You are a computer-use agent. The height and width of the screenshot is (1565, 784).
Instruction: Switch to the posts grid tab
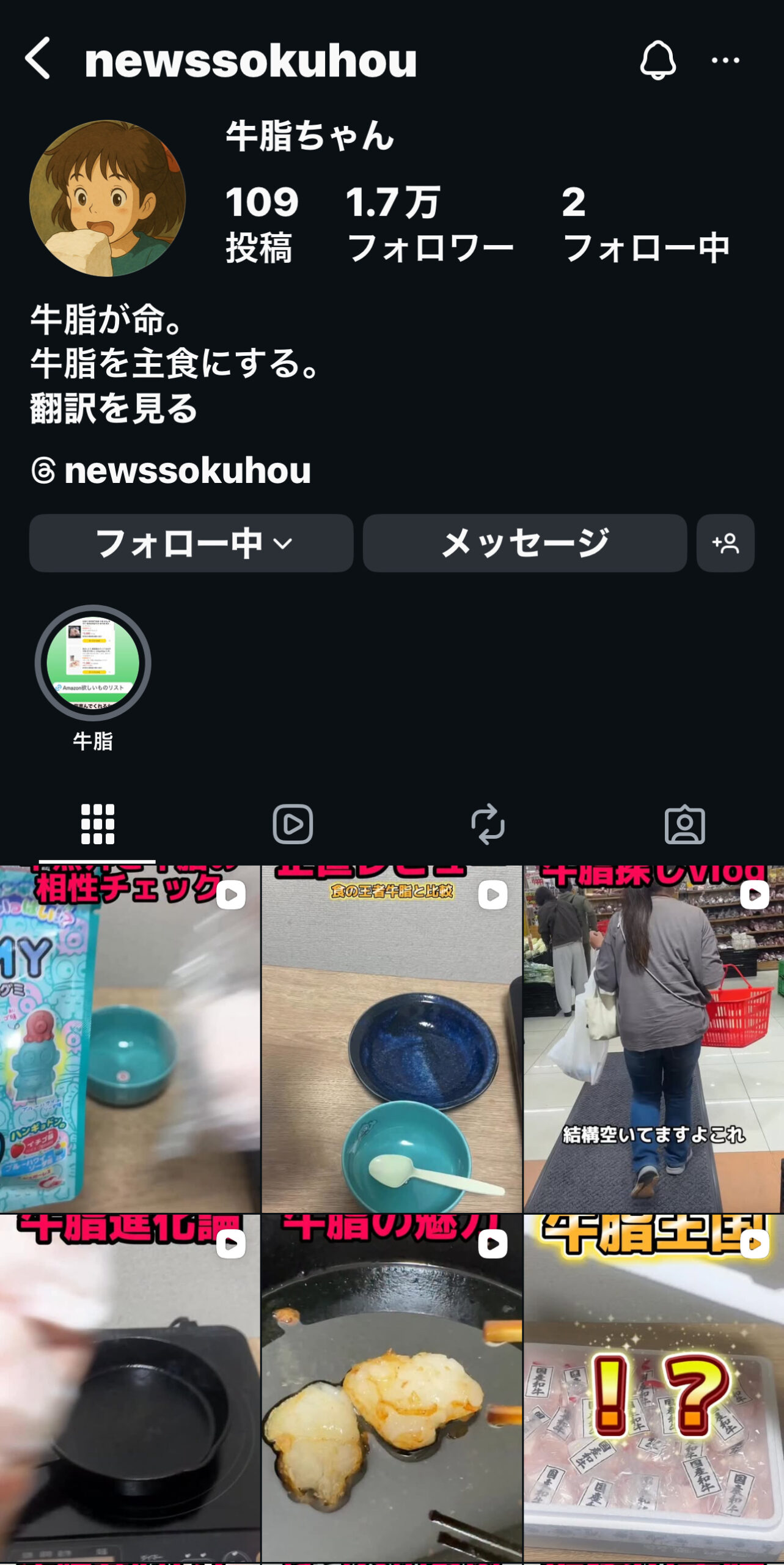pyautogui.click(x=98, y=824)
